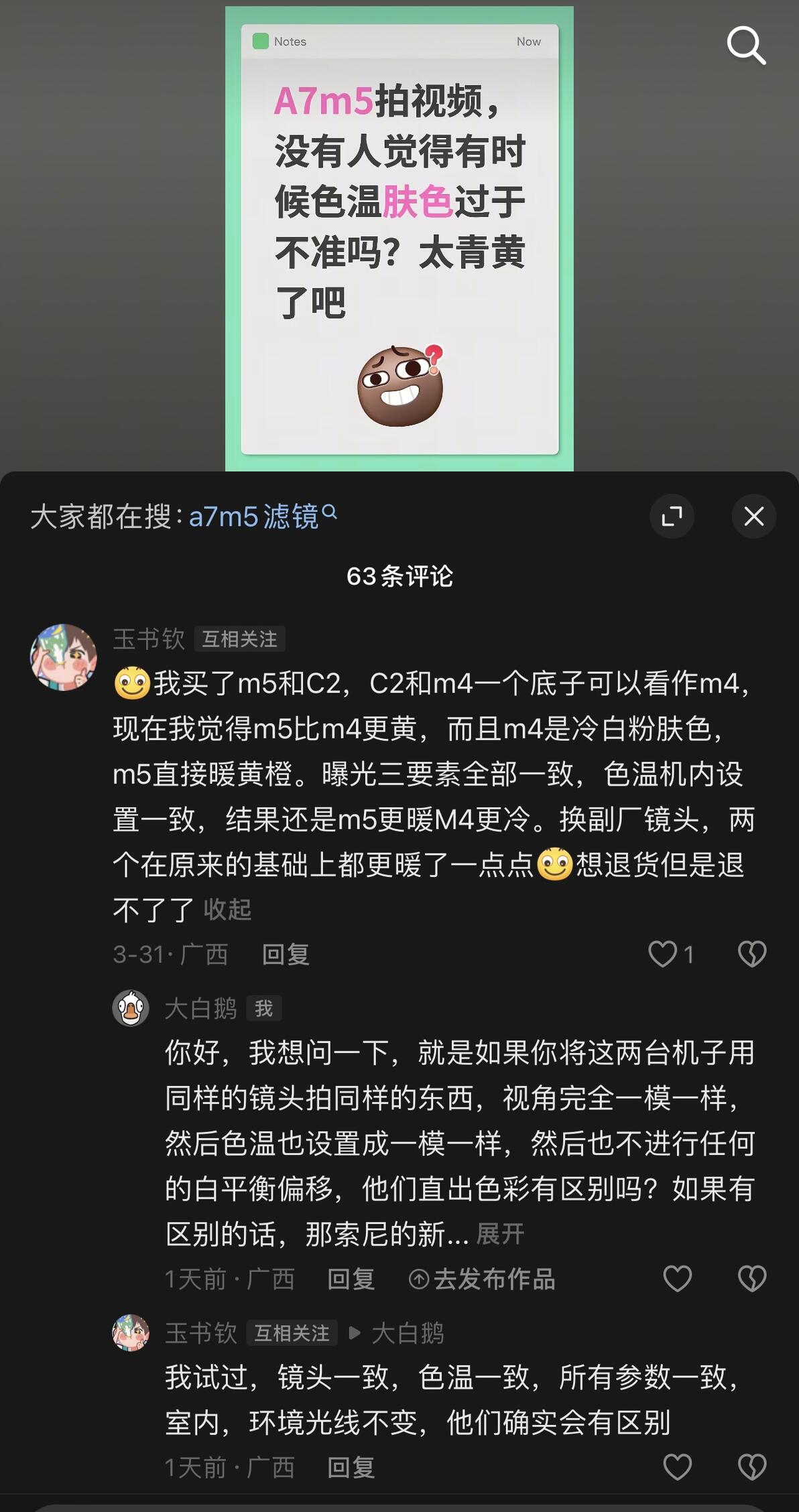Image resolution: width=799 pixels, height=1512 pixels.
Task: Expand the comments panel to full screen
Action: tap(672, 517)
